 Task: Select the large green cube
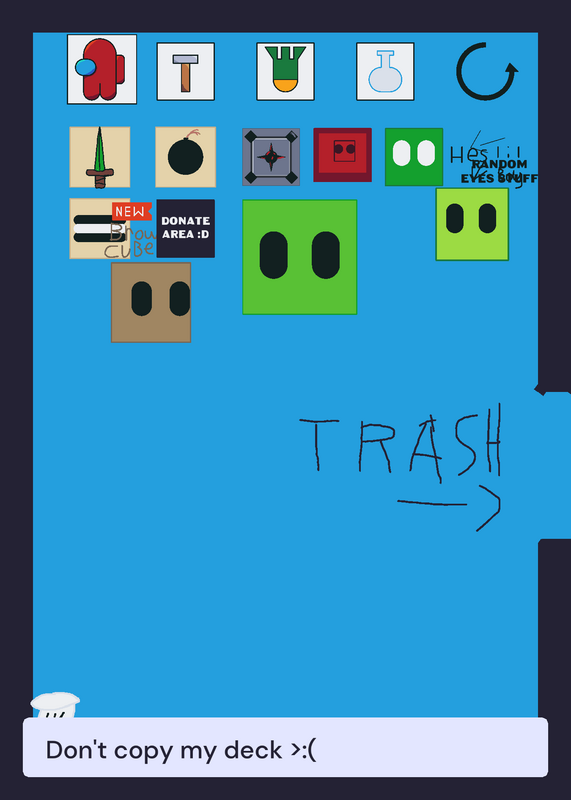[x=300, y=257]
